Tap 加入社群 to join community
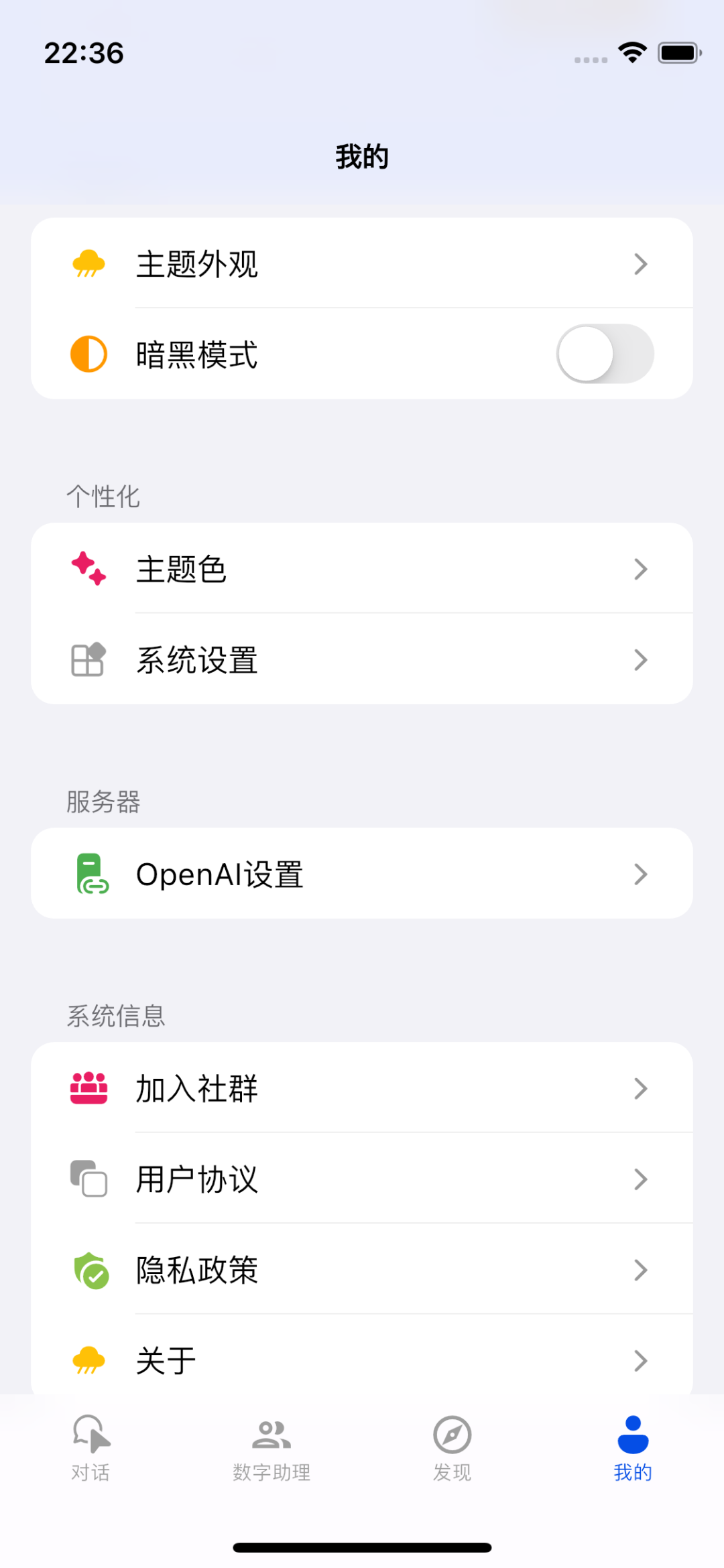 pos(362,1088)
